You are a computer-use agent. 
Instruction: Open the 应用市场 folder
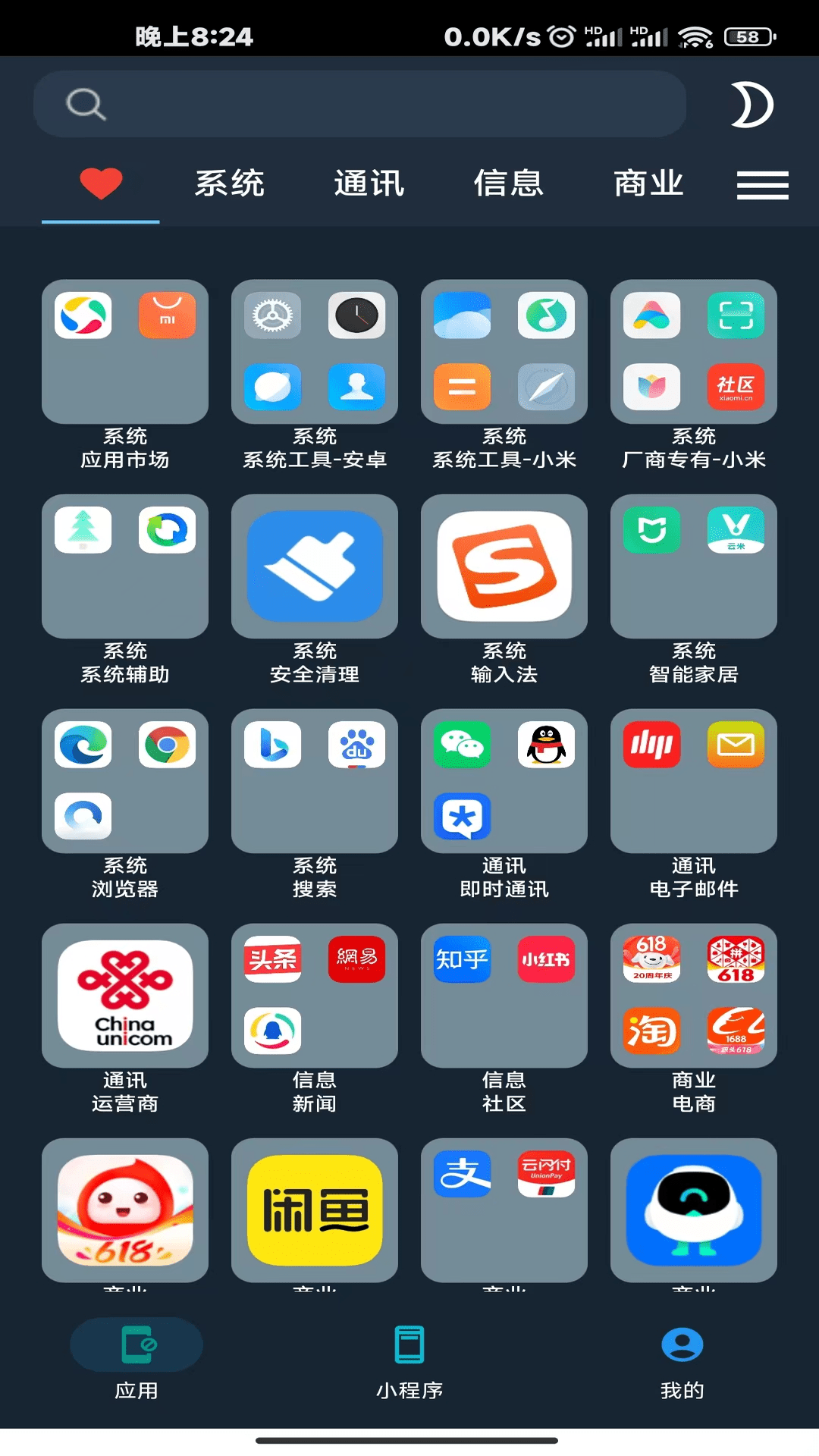[125, 352]
